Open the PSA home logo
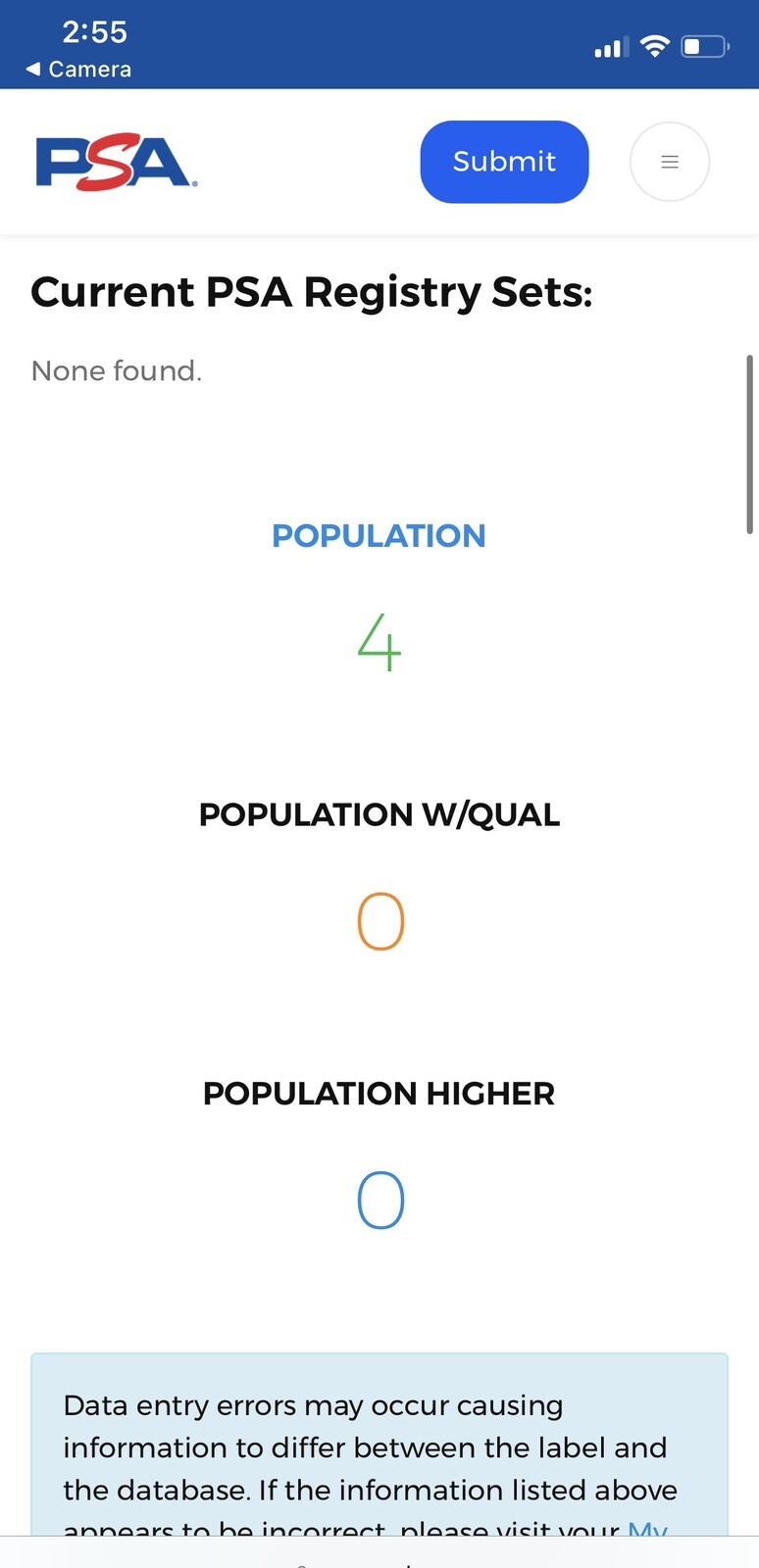Screen dimensions: 759x1568 click(117, 163)
